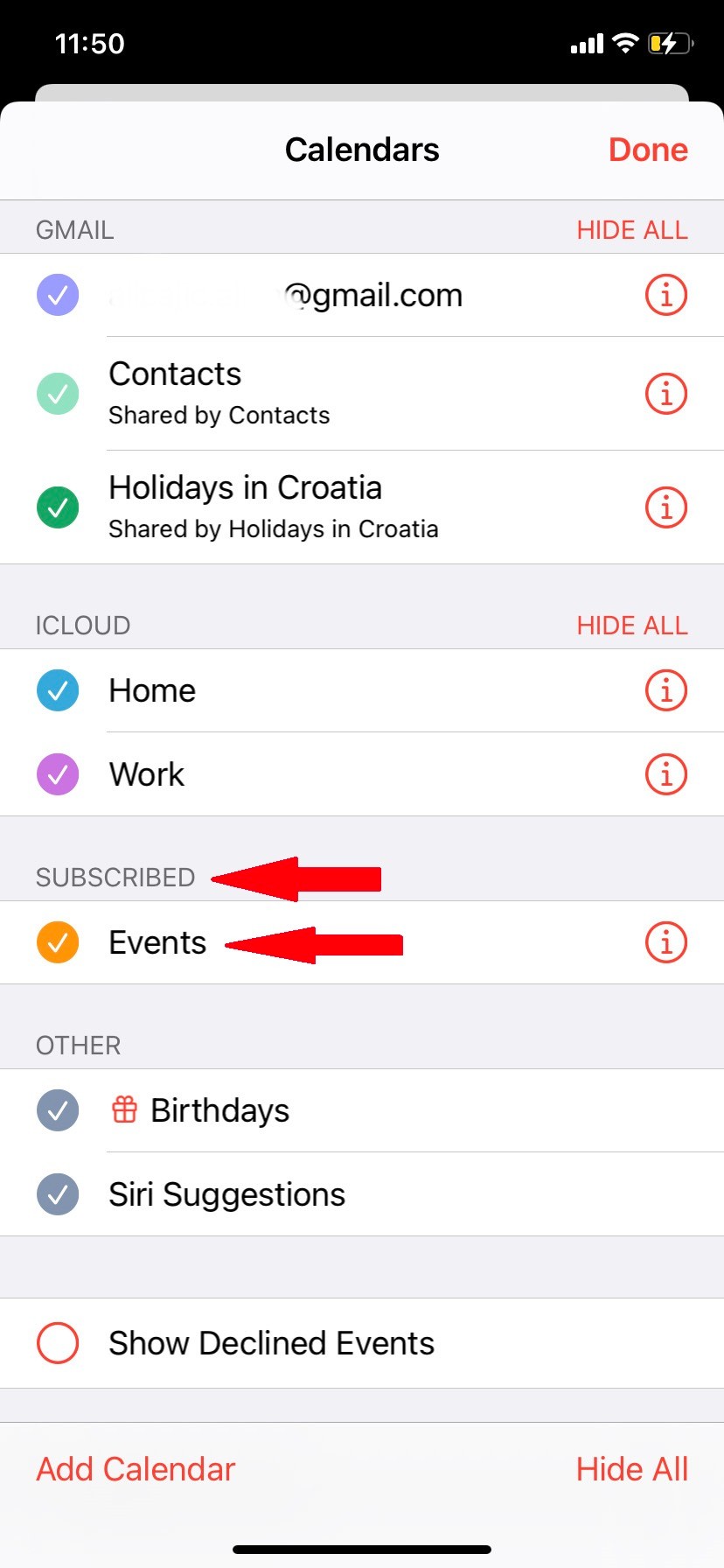Uncheck the gmail.com calendar

(58, 296)
